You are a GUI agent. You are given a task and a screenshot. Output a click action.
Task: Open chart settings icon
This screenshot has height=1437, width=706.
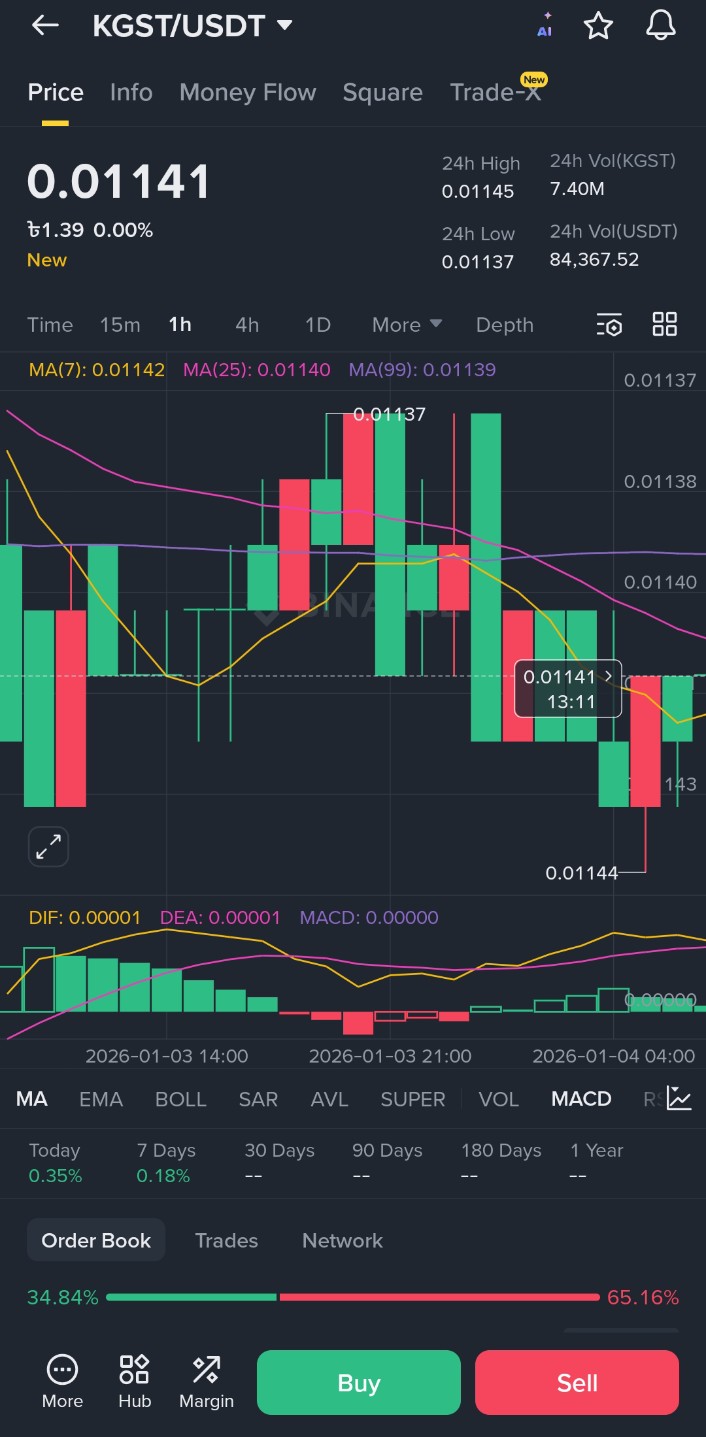coord(609,325)
